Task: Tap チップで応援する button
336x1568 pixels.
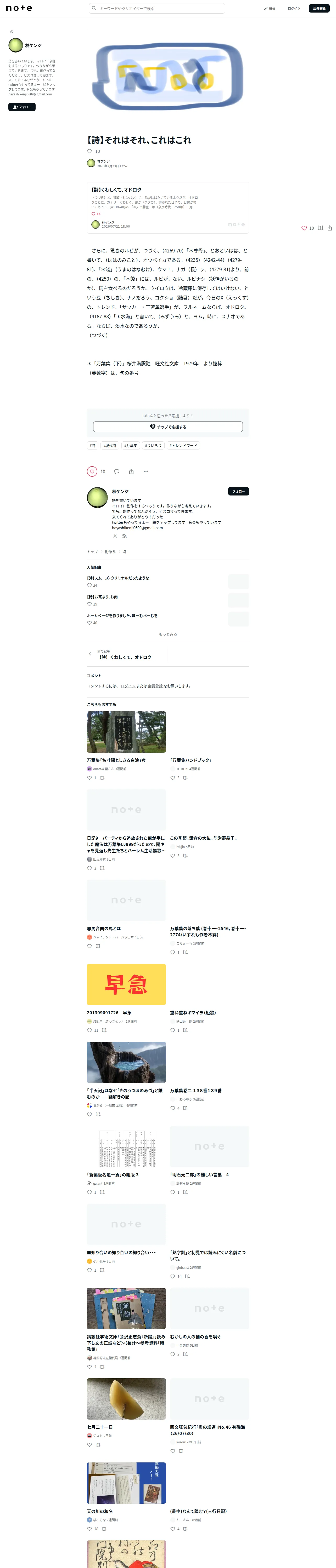Action: [x=168, y=427]
